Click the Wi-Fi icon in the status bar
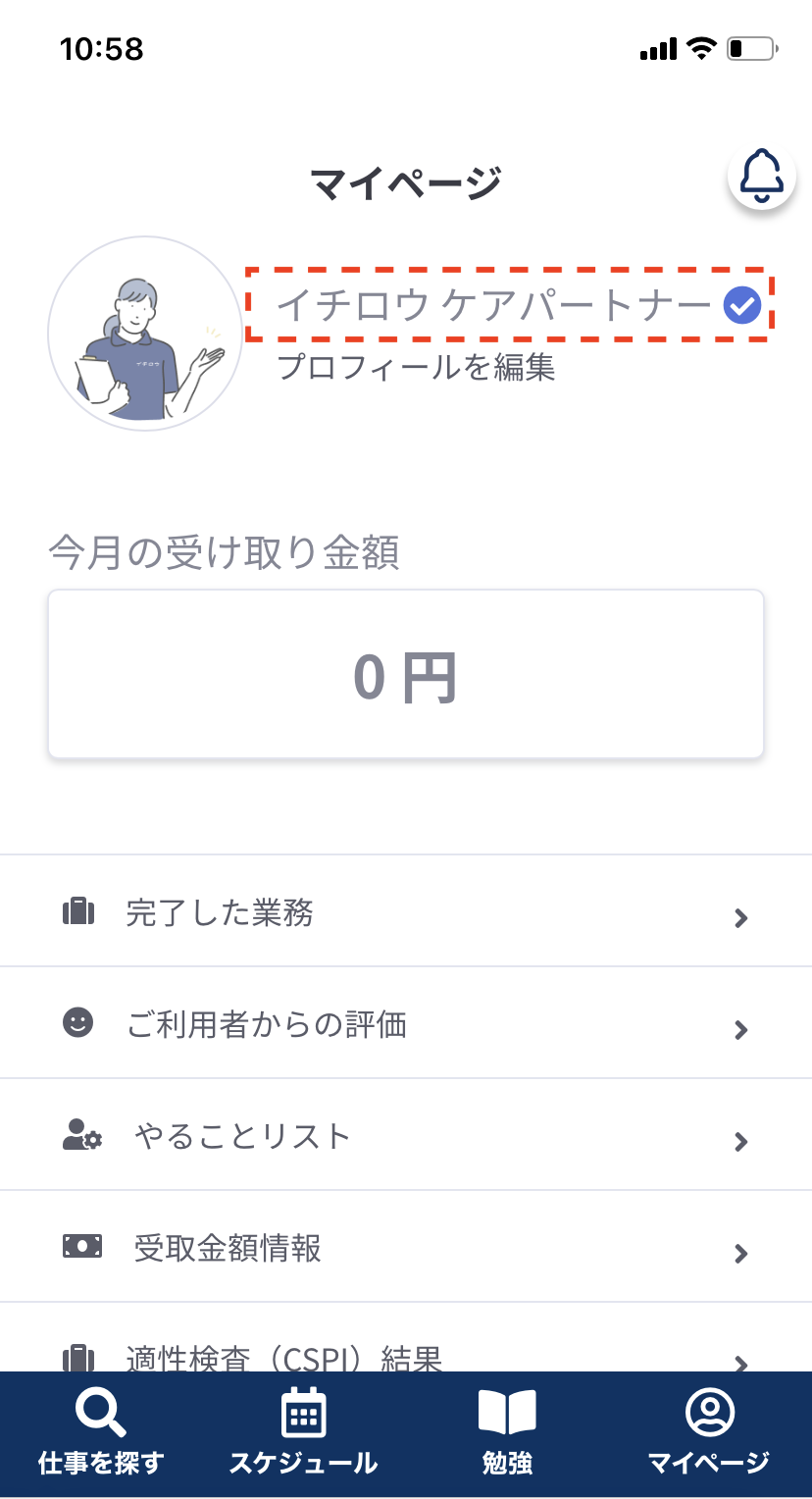This screenshot has height=1499, width=812. pos(700,48)
